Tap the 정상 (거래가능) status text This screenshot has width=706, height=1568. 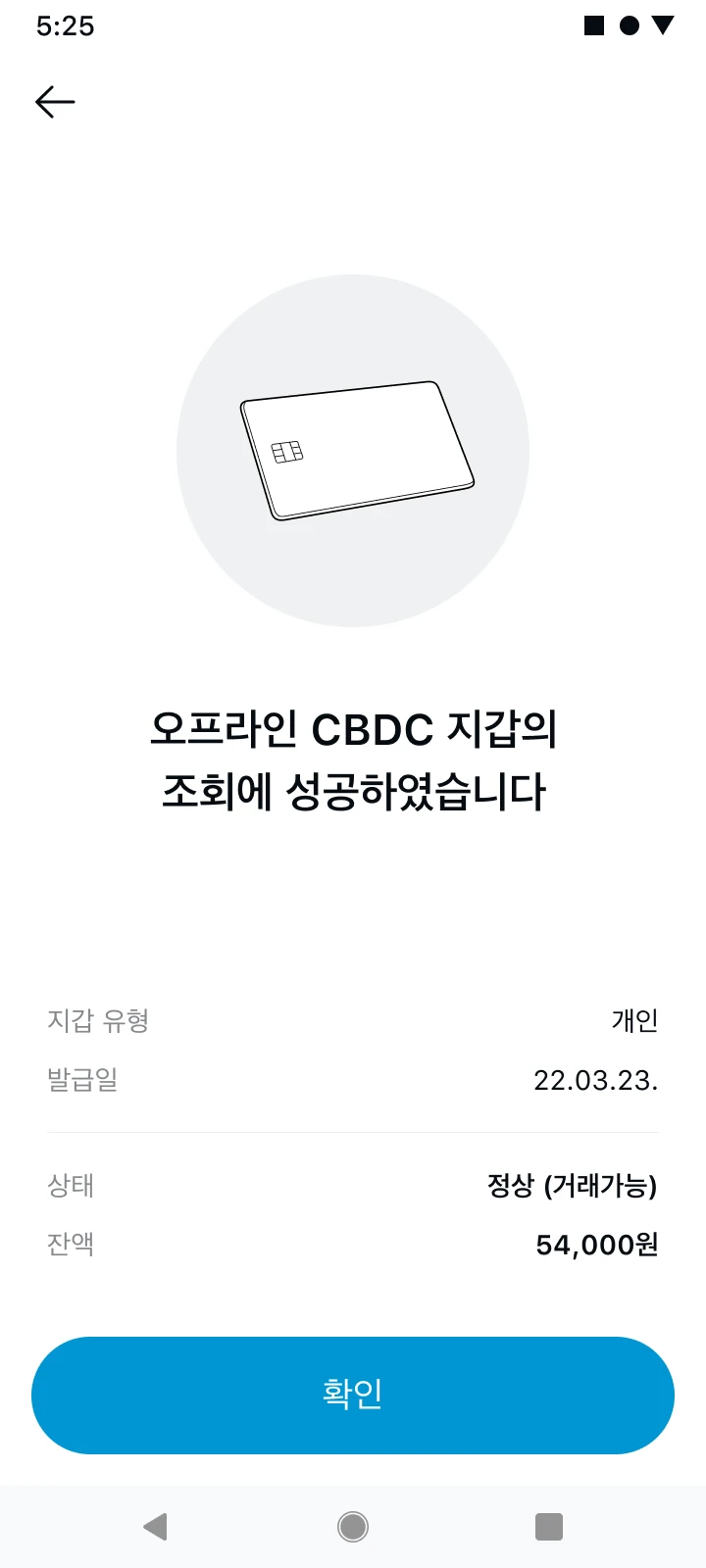coord(574,1186)
